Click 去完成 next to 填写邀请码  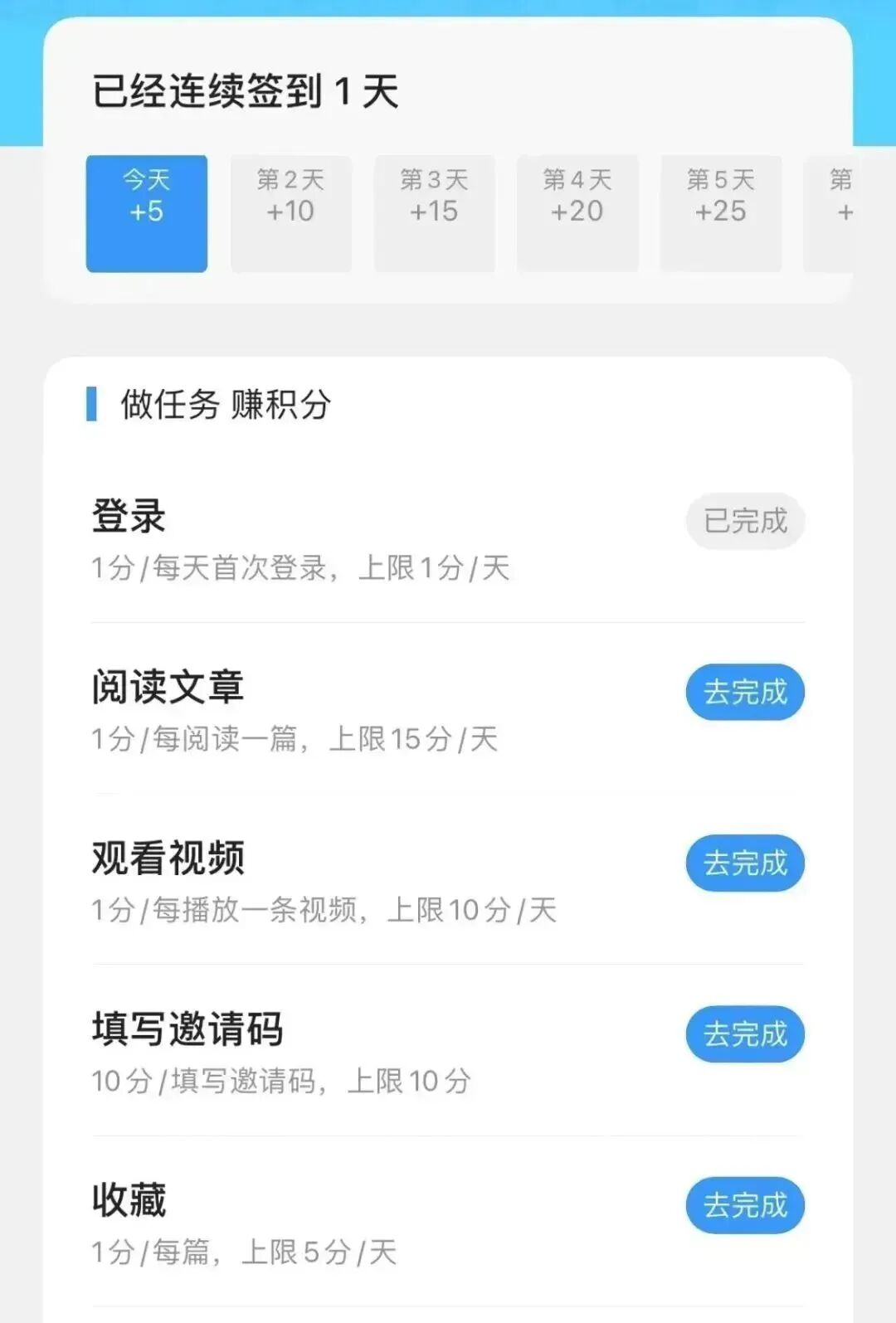pos(744,1034)
